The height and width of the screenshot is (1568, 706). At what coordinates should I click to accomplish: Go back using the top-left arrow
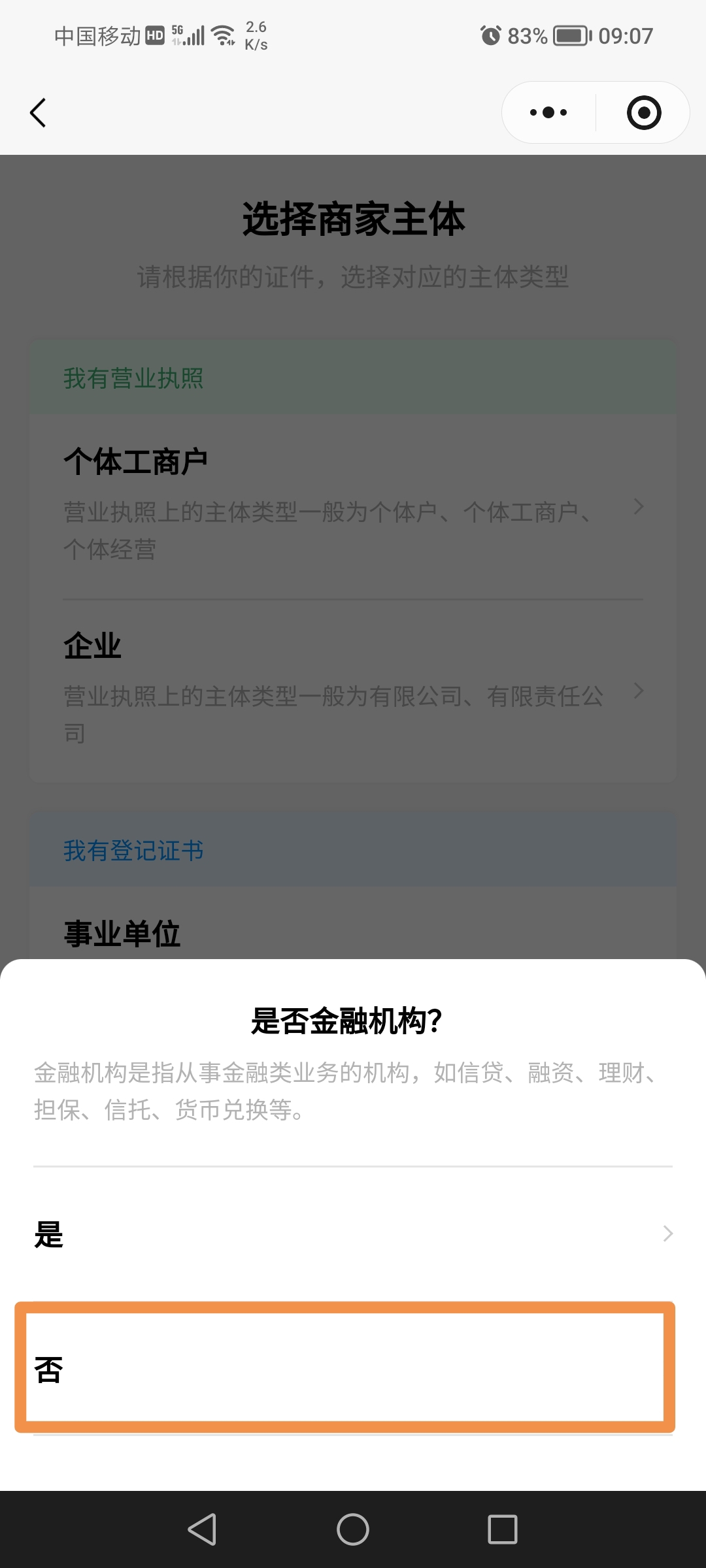click(x=39, y=113)
